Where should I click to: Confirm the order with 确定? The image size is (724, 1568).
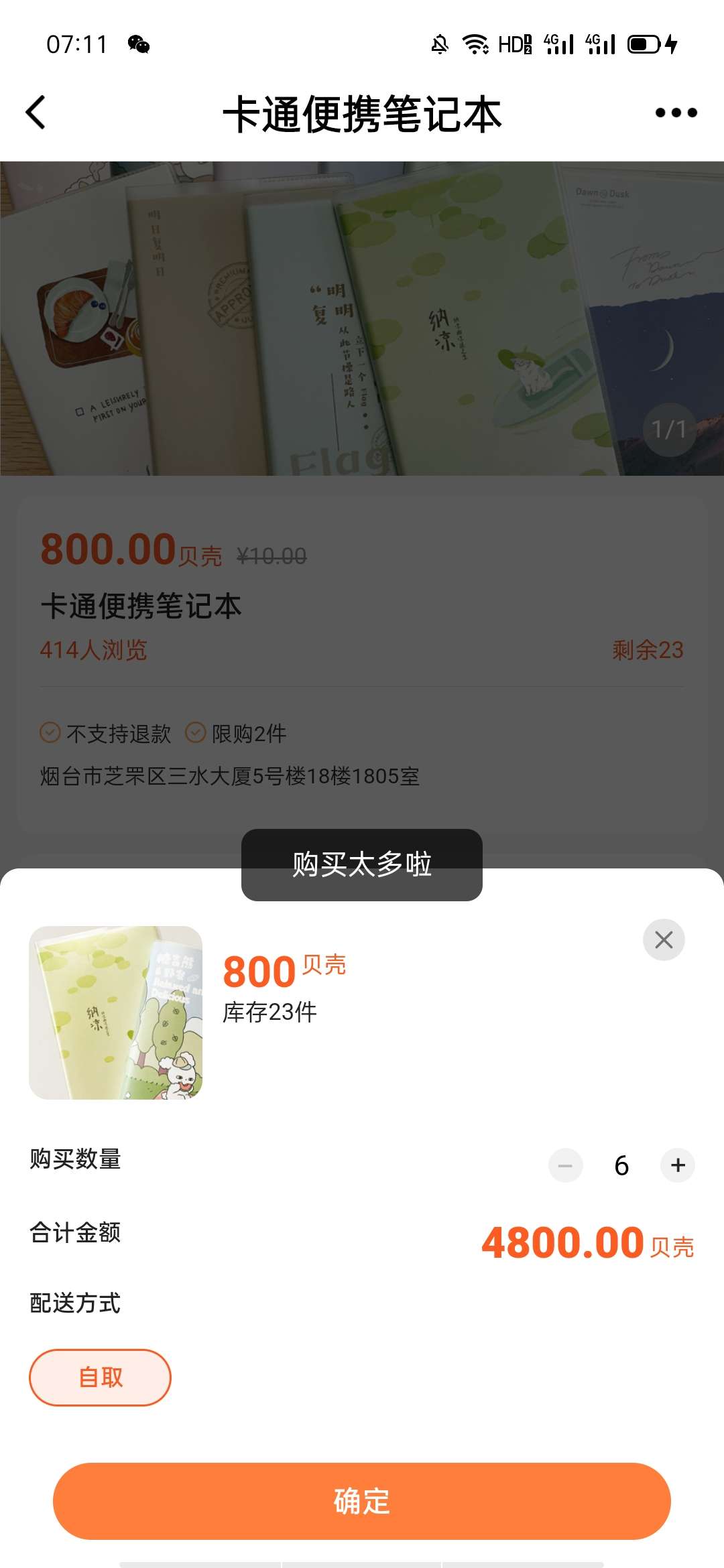[x=362, y=1501]
